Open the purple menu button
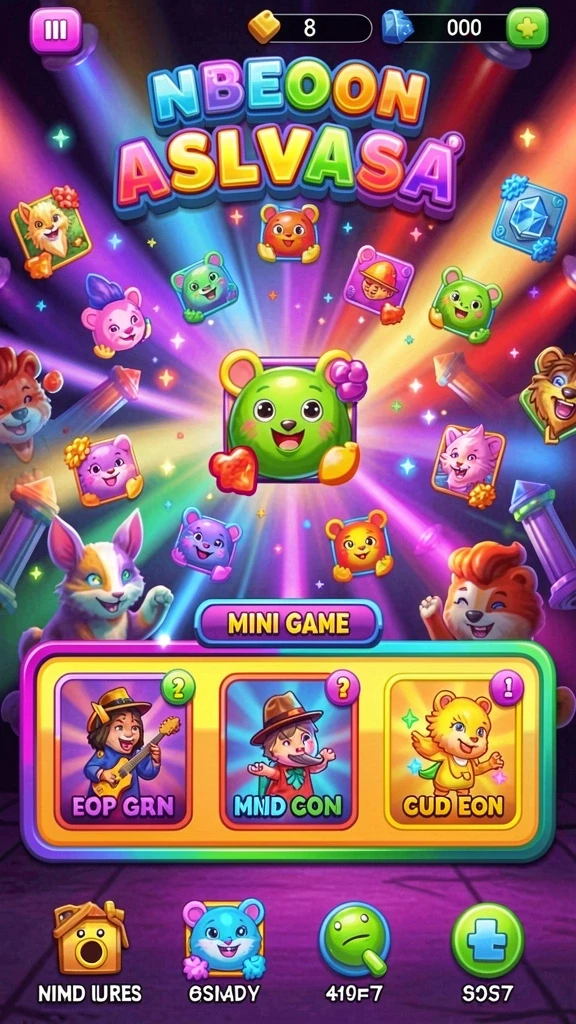Screen dimensions: 576x1024 pos(56,30)
